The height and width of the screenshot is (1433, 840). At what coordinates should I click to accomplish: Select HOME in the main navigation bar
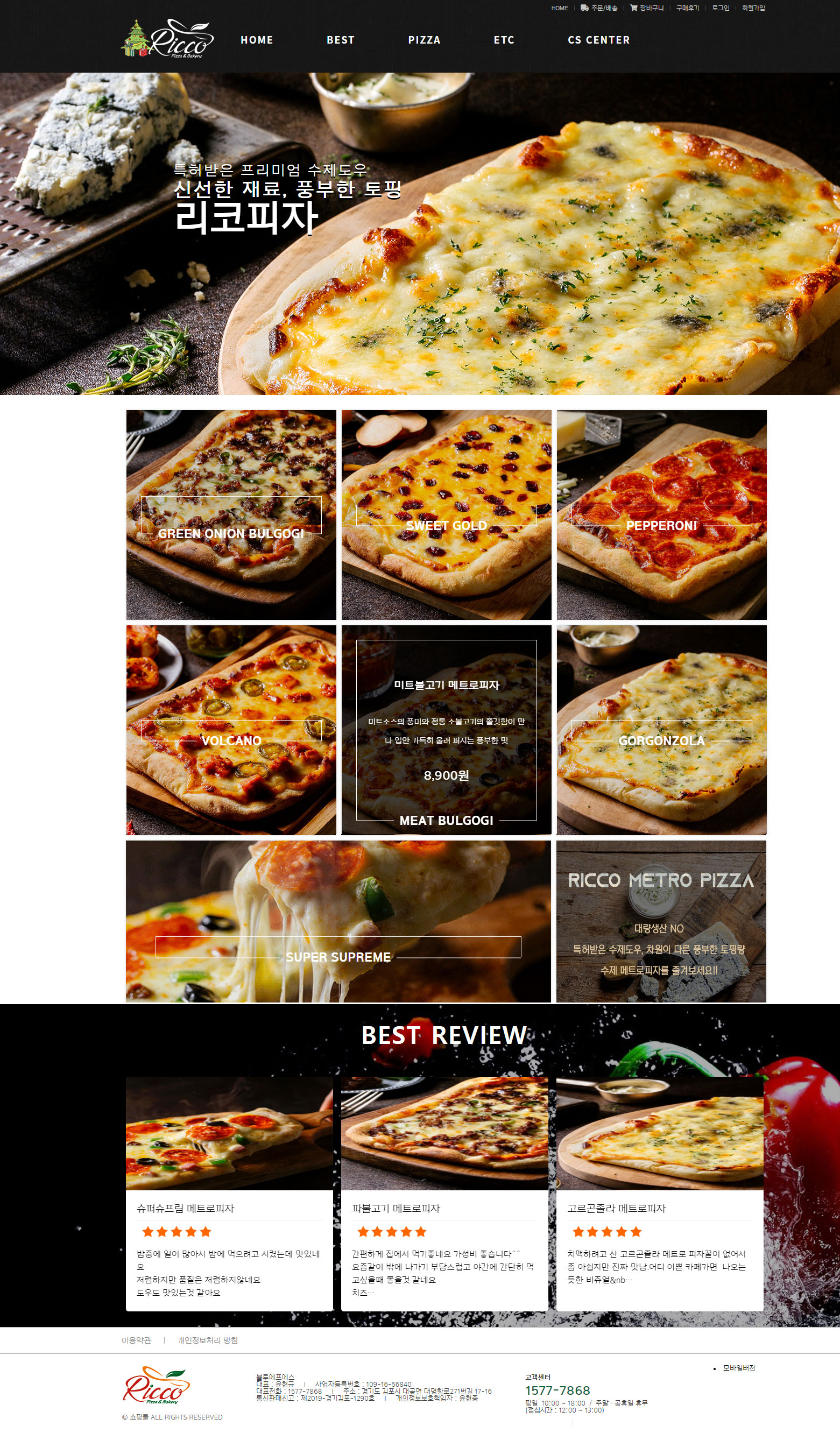click(x=257, y=40)
